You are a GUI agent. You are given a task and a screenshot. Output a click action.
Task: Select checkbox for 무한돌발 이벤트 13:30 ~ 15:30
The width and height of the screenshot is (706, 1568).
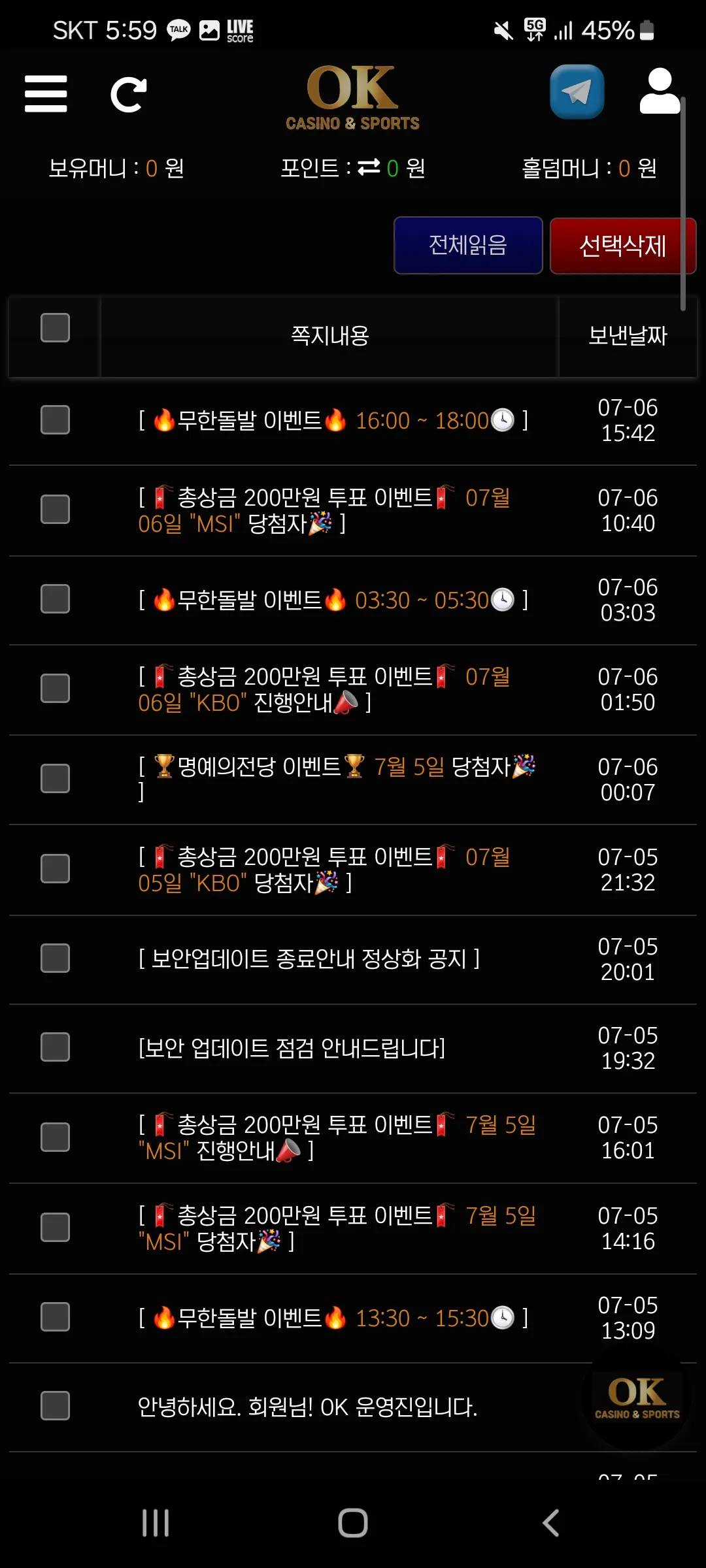[x=55, y=1317]
